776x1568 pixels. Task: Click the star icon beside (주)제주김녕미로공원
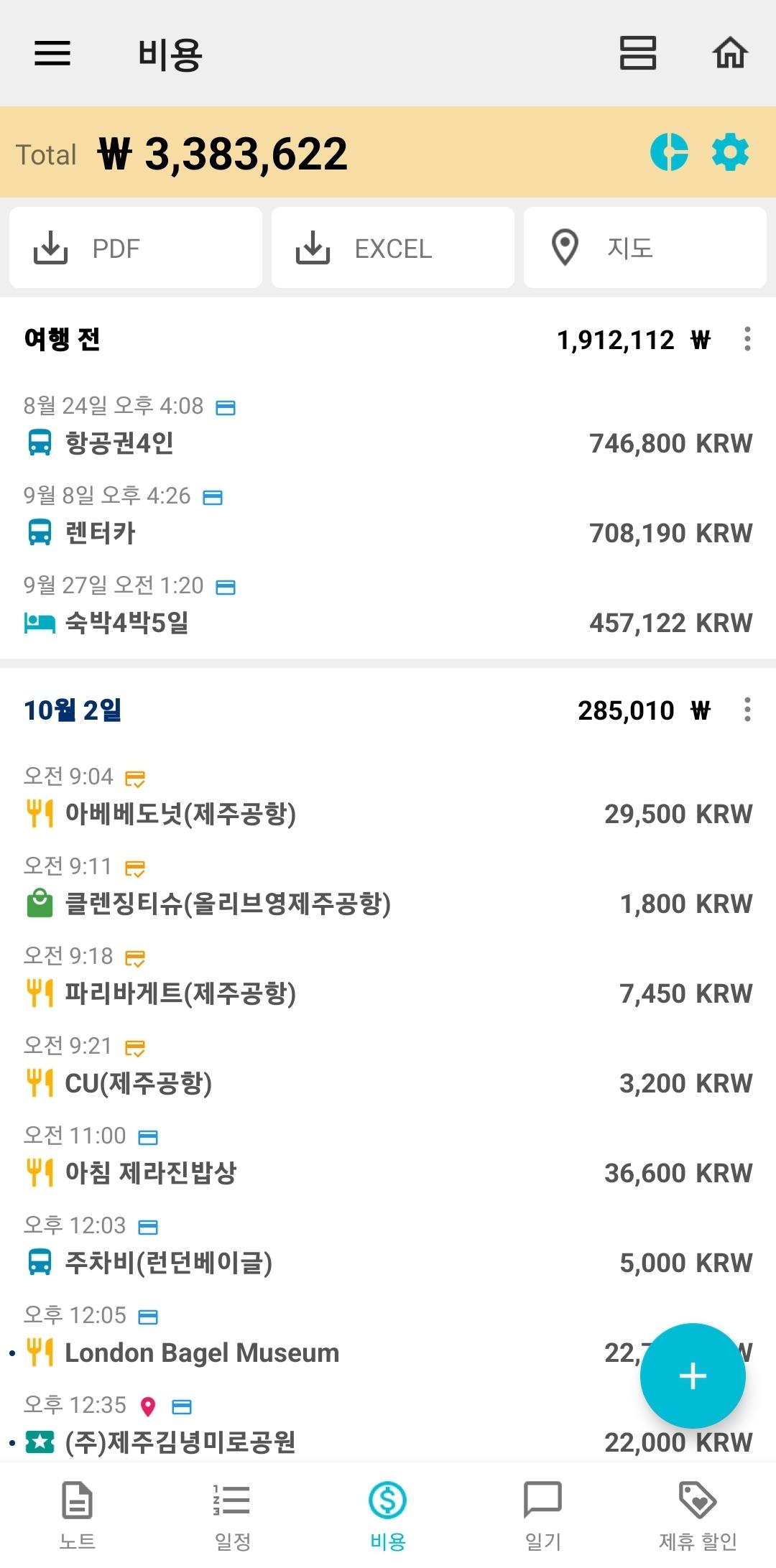(x=41, y=1442)
